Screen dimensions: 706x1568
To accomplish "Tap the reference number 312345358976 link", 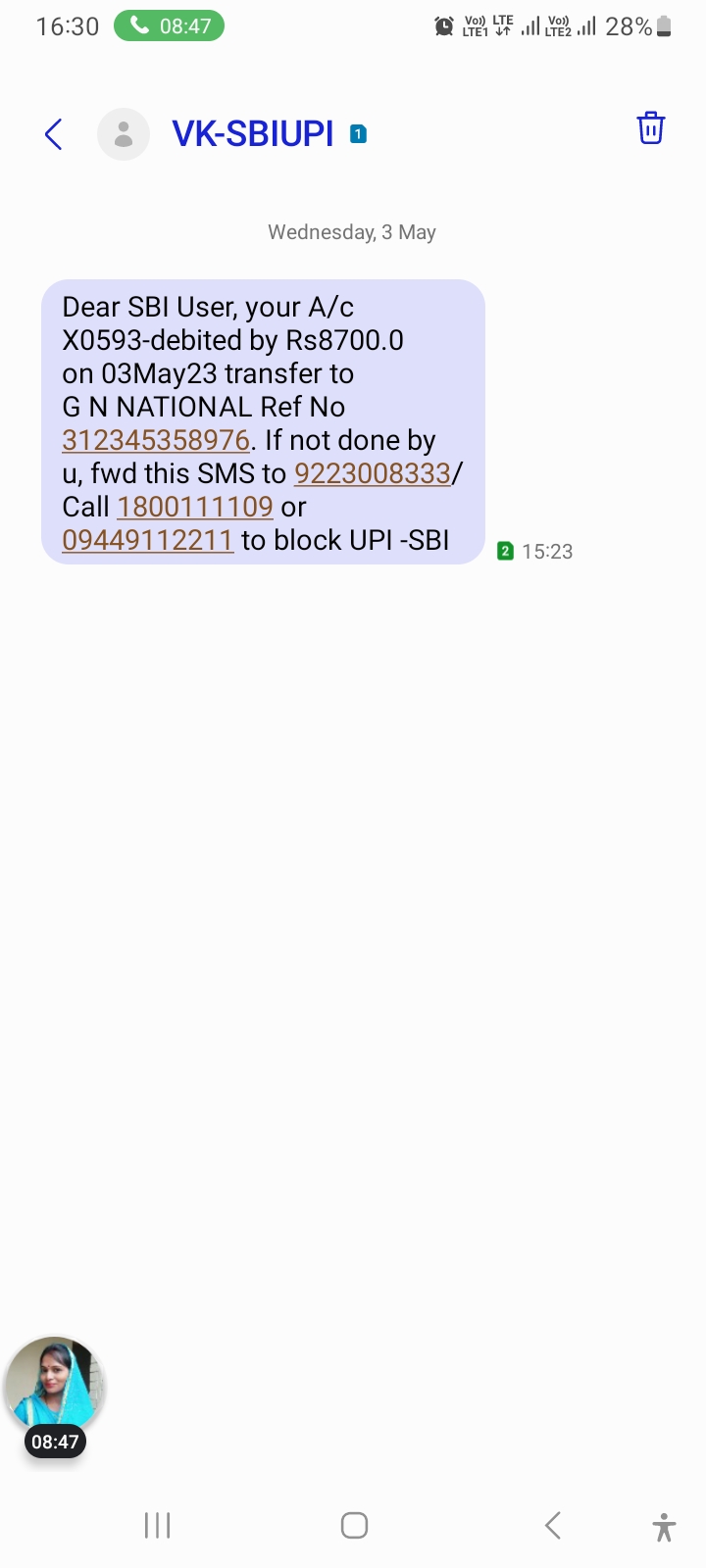I will point(156,440).
